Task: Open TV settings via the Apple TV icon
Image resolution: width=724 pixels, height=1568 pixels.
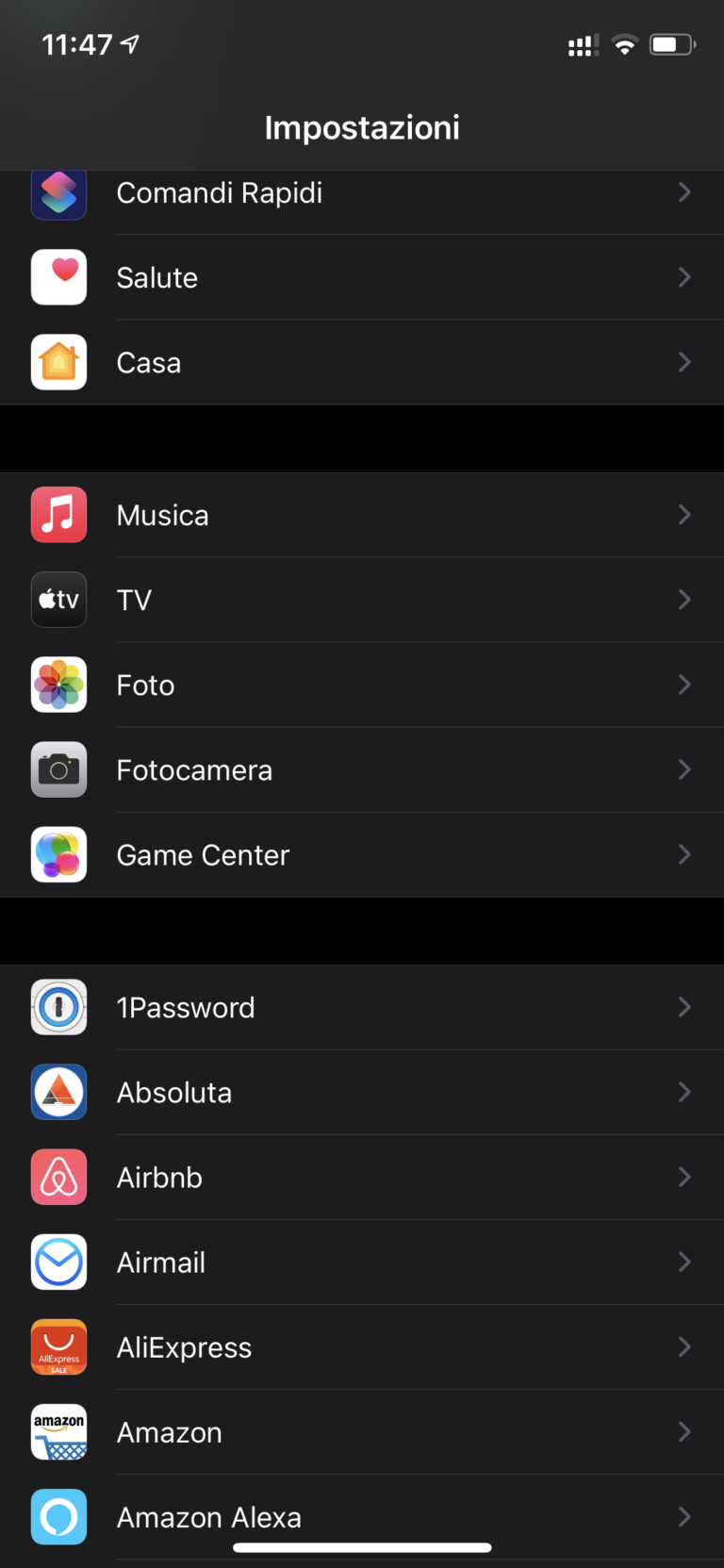Action: click(x=58, y=600)
